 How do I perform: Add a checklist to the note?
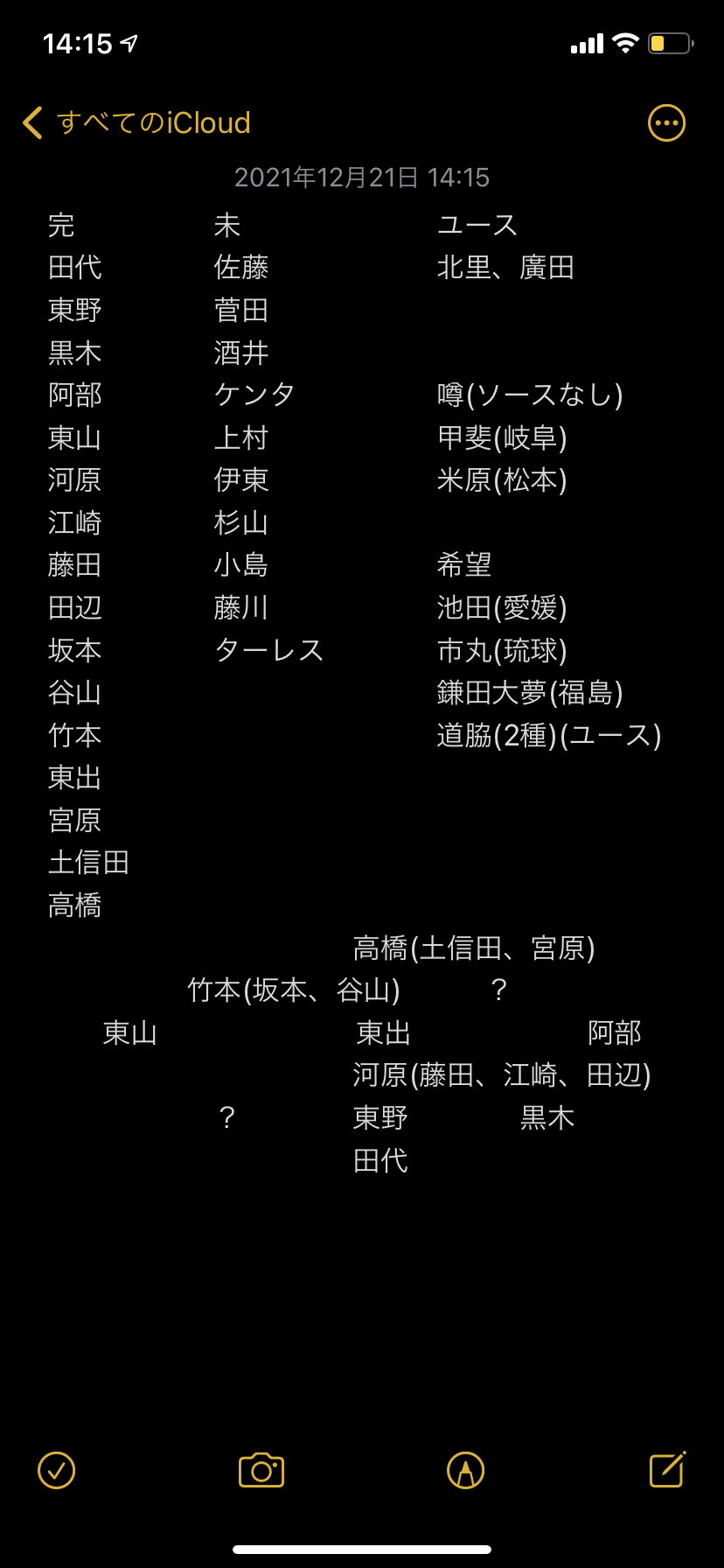click(57, 1470)
